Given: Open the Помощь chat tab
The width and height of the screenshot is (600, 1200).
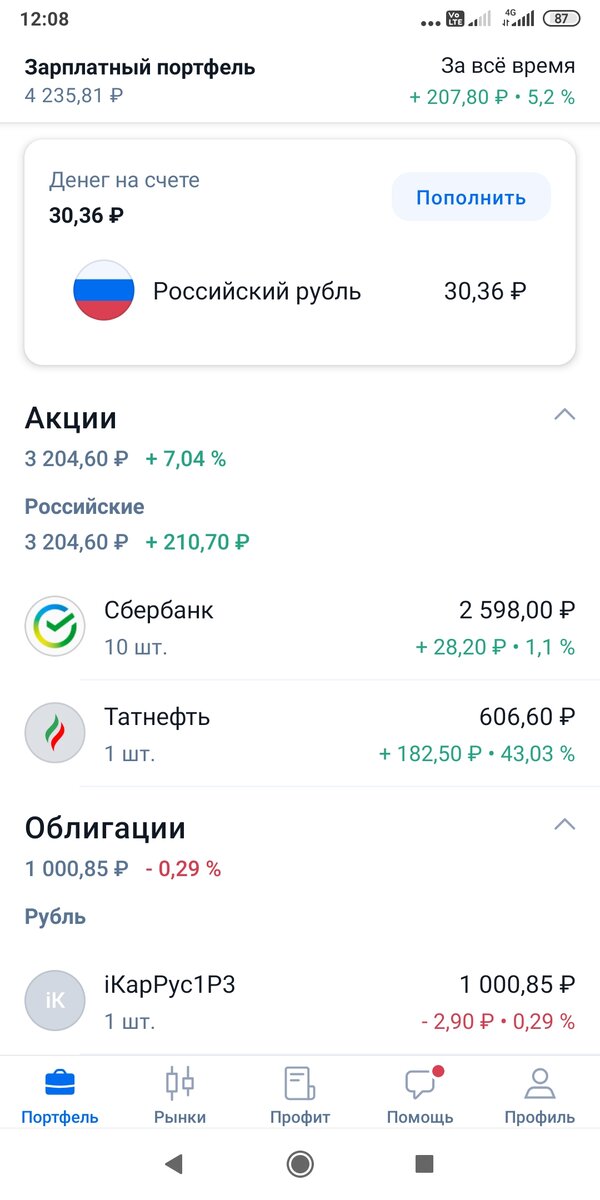Looking at the screenshot, I should coord(420,1095).
